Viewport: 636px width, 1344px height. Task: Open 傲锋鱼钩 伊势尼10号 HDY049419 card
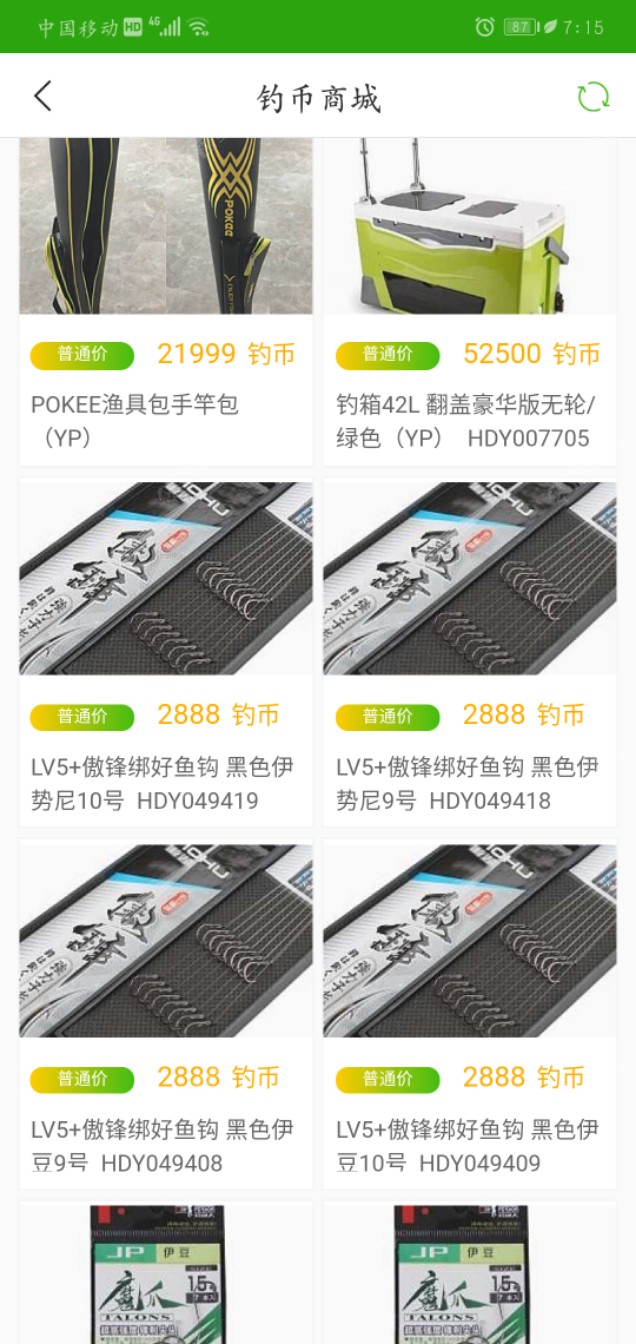(x=165, y=654)
